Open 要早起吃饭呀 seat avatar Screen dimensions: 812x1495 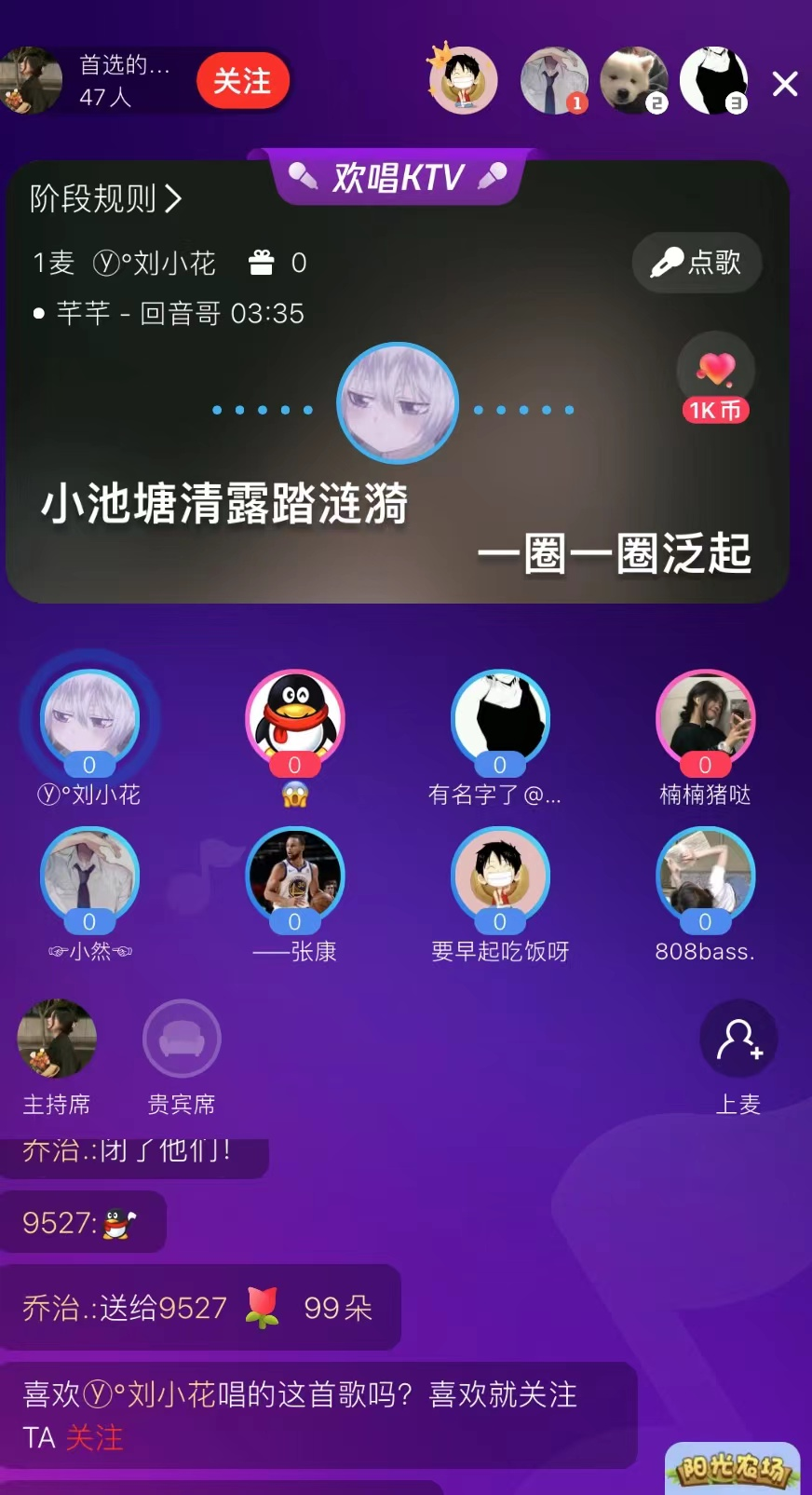pyautogui.click(x=500, y=874)
